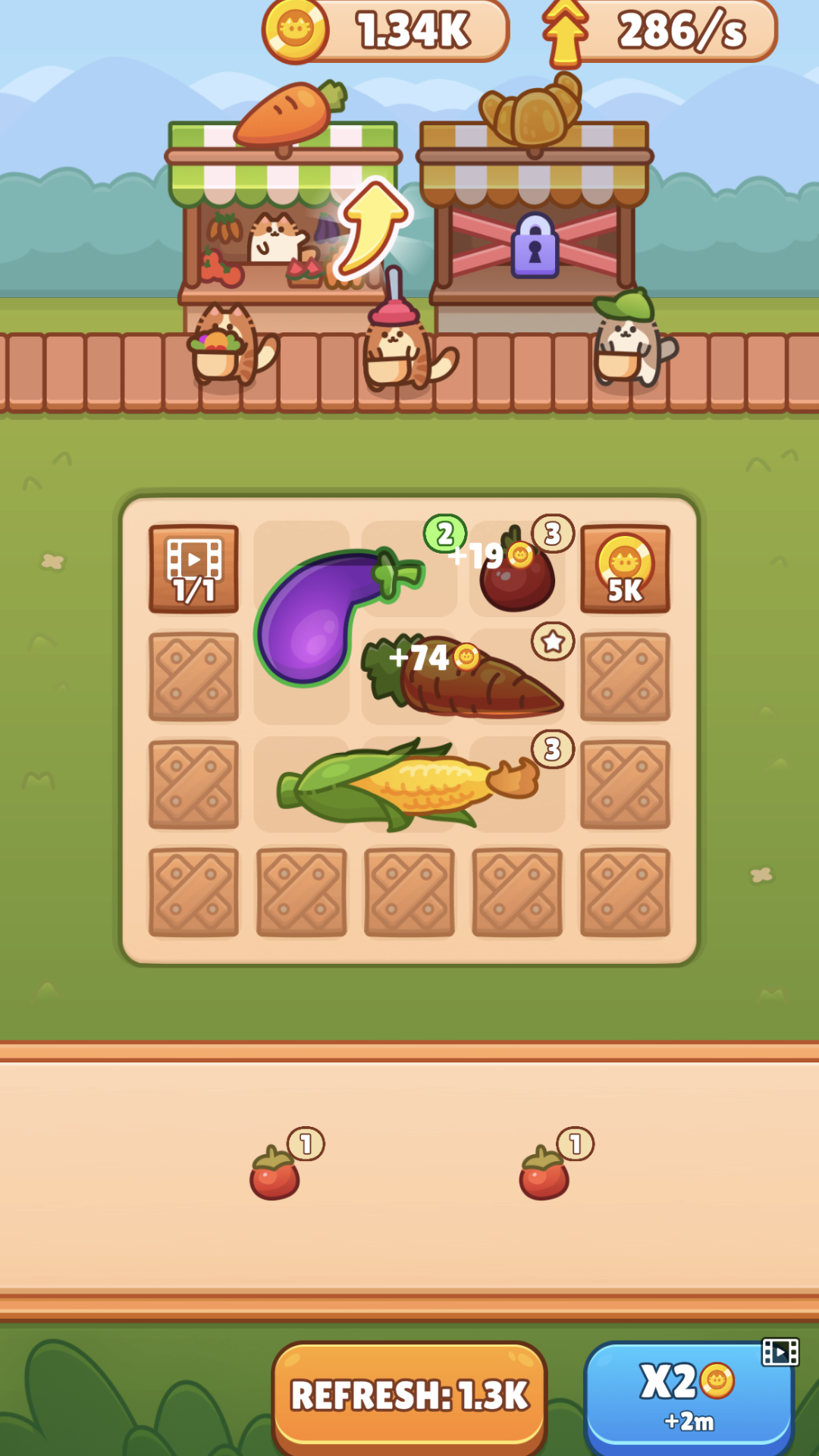Unlock grid slot with the 5K coin tile
819x1456 pixels.
pyautogui.click(x=625, y=569)
